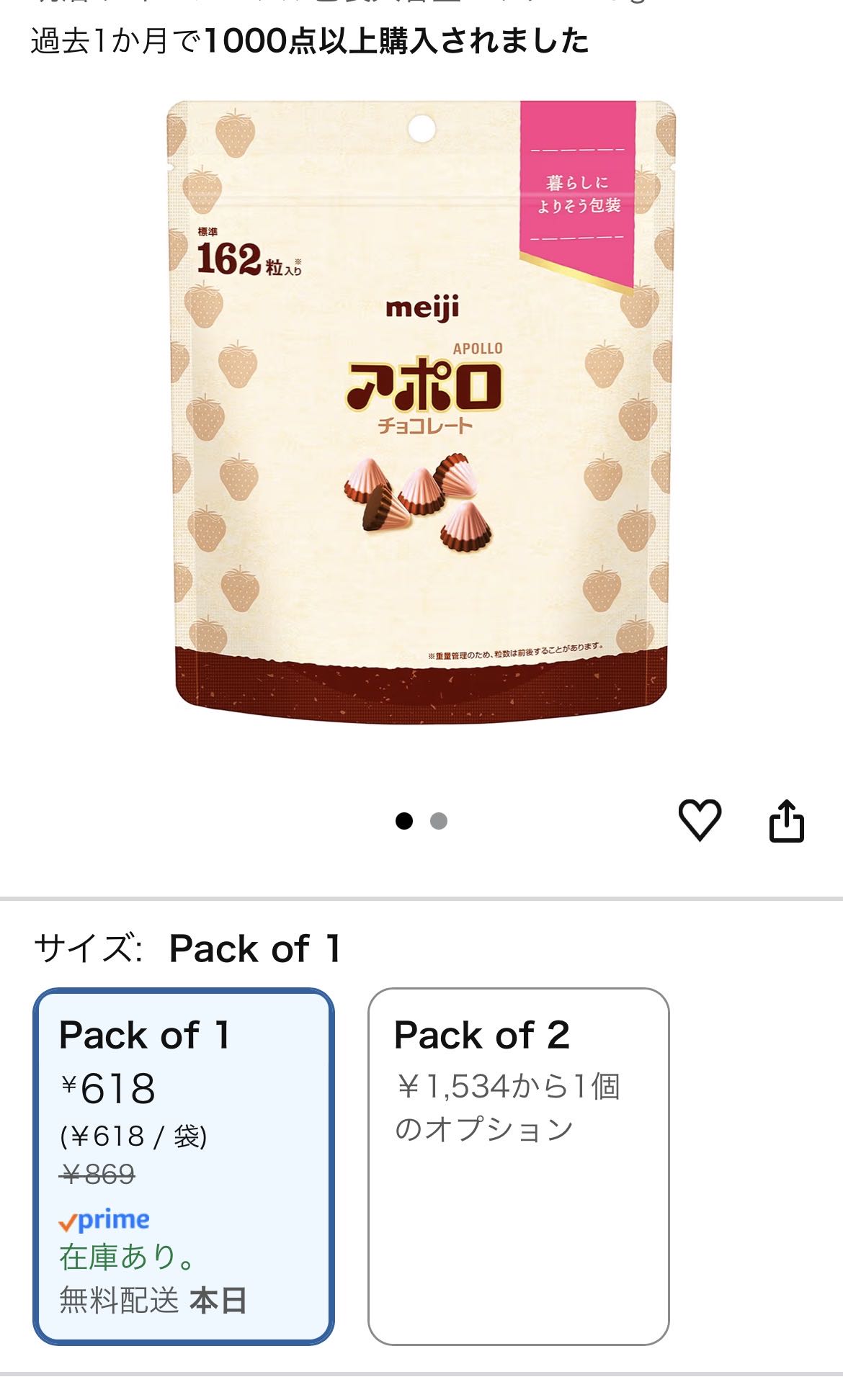Add product to wish list with heart icon
The image size is (843, 1400).
click(x=700, y=820)
